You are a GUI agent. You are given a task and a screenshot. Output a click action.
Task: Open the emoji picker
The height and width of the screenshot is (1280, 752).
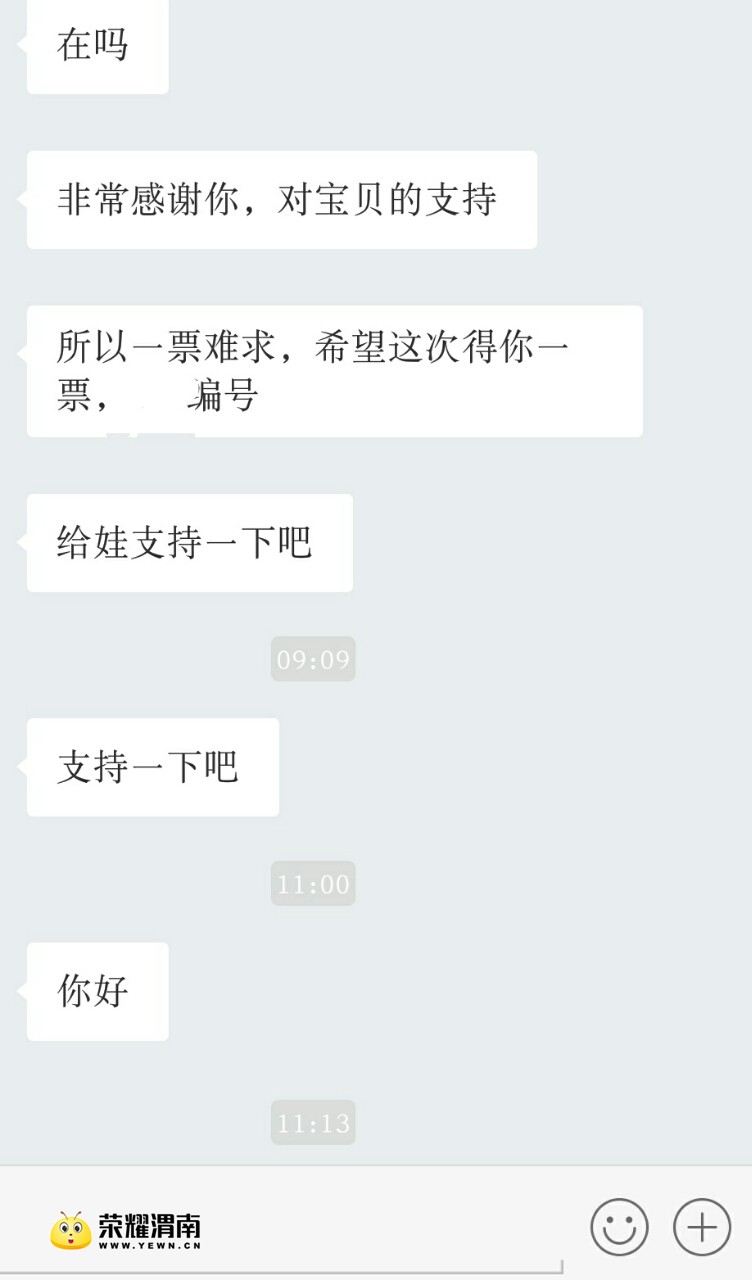click(x=619, y=1227)
